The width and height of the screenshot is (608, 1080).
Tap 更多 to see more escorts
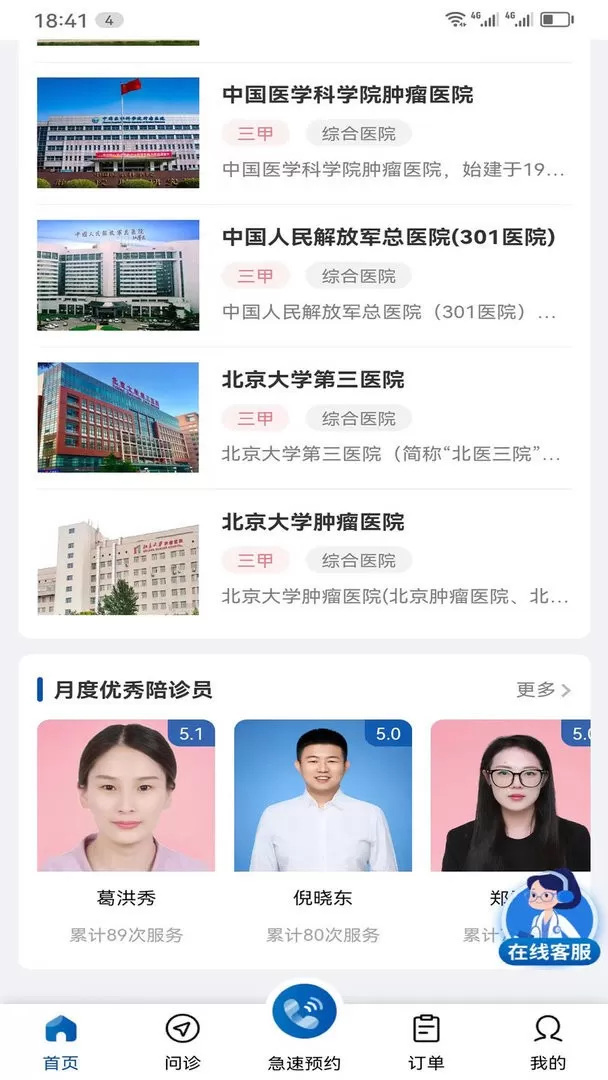543,689
